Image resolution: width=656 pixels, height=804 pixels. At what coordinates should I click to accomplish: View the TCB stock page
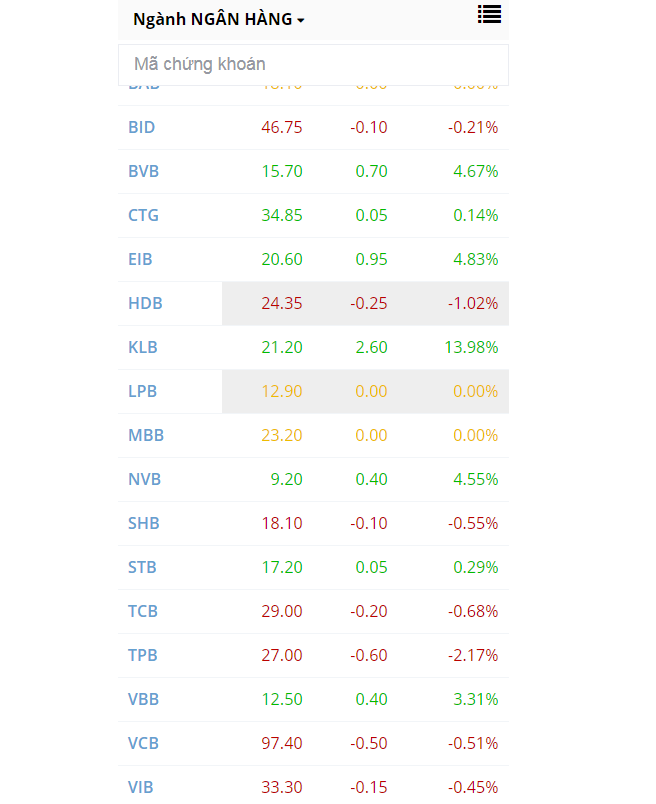(x=143, y=611)
